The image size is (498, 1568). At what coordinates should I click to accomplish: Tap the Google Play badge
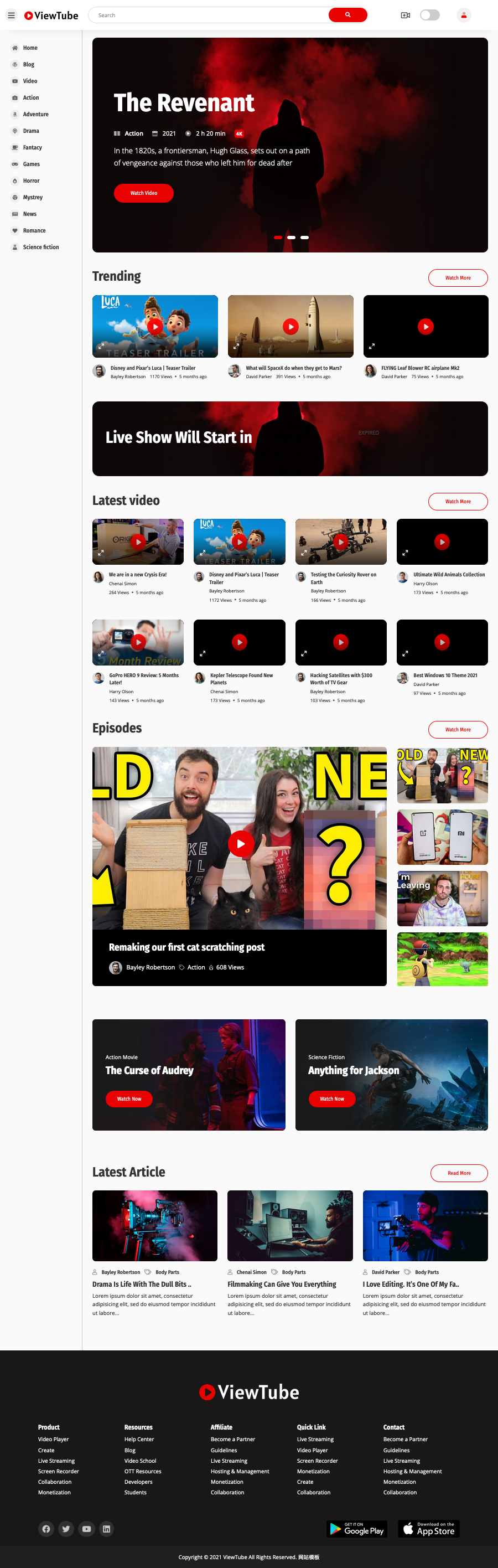(357, 1529)
